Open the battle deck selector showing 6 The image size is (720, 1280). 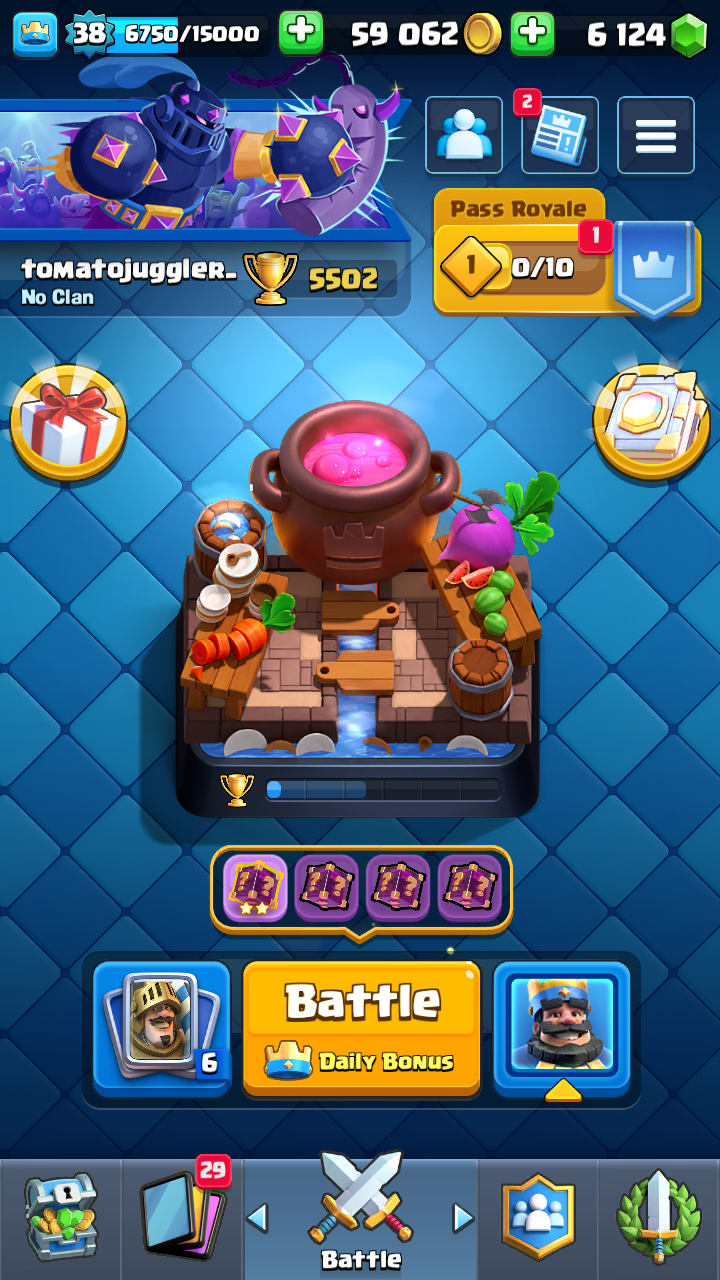(x=162, y=1028)
